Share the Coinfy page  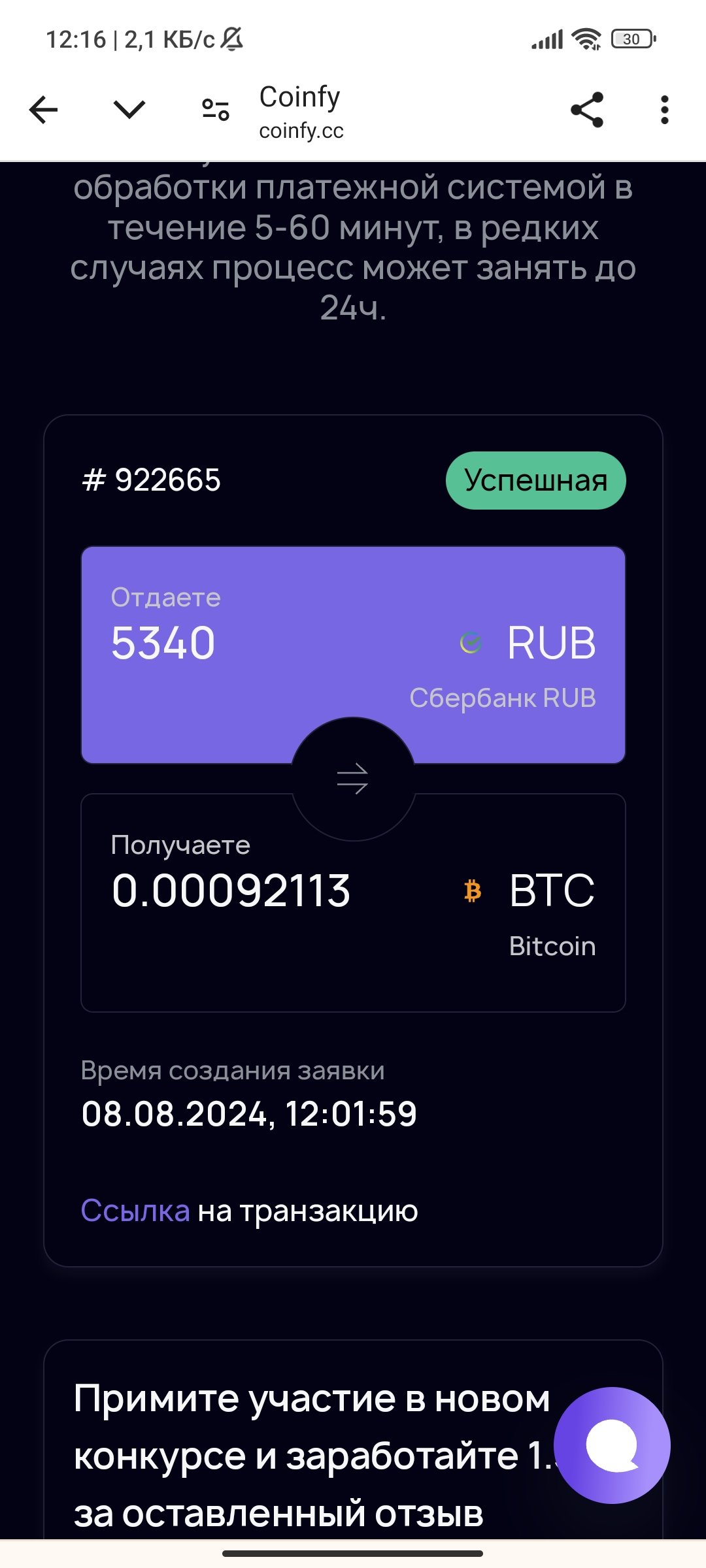point(587,110)
